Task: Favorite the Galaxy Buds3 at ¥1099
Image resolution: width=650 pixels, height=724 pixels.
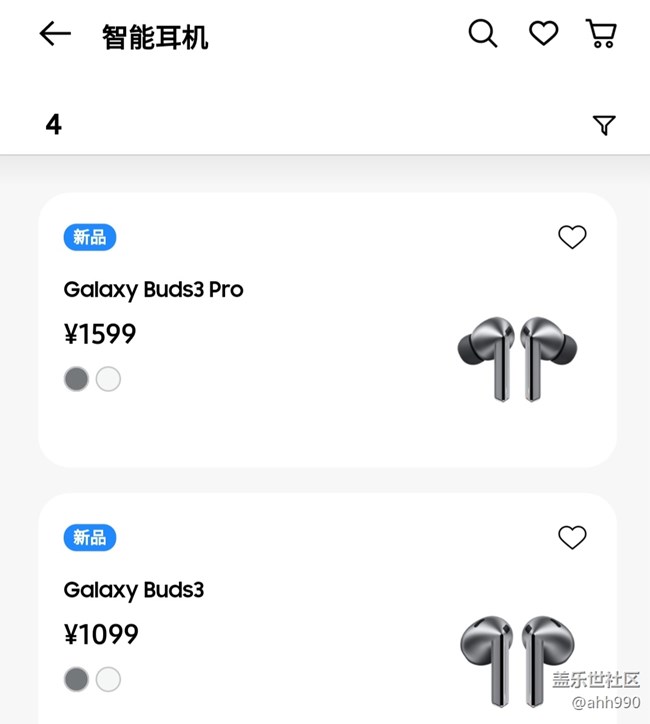Action: (x=572, y=538)
